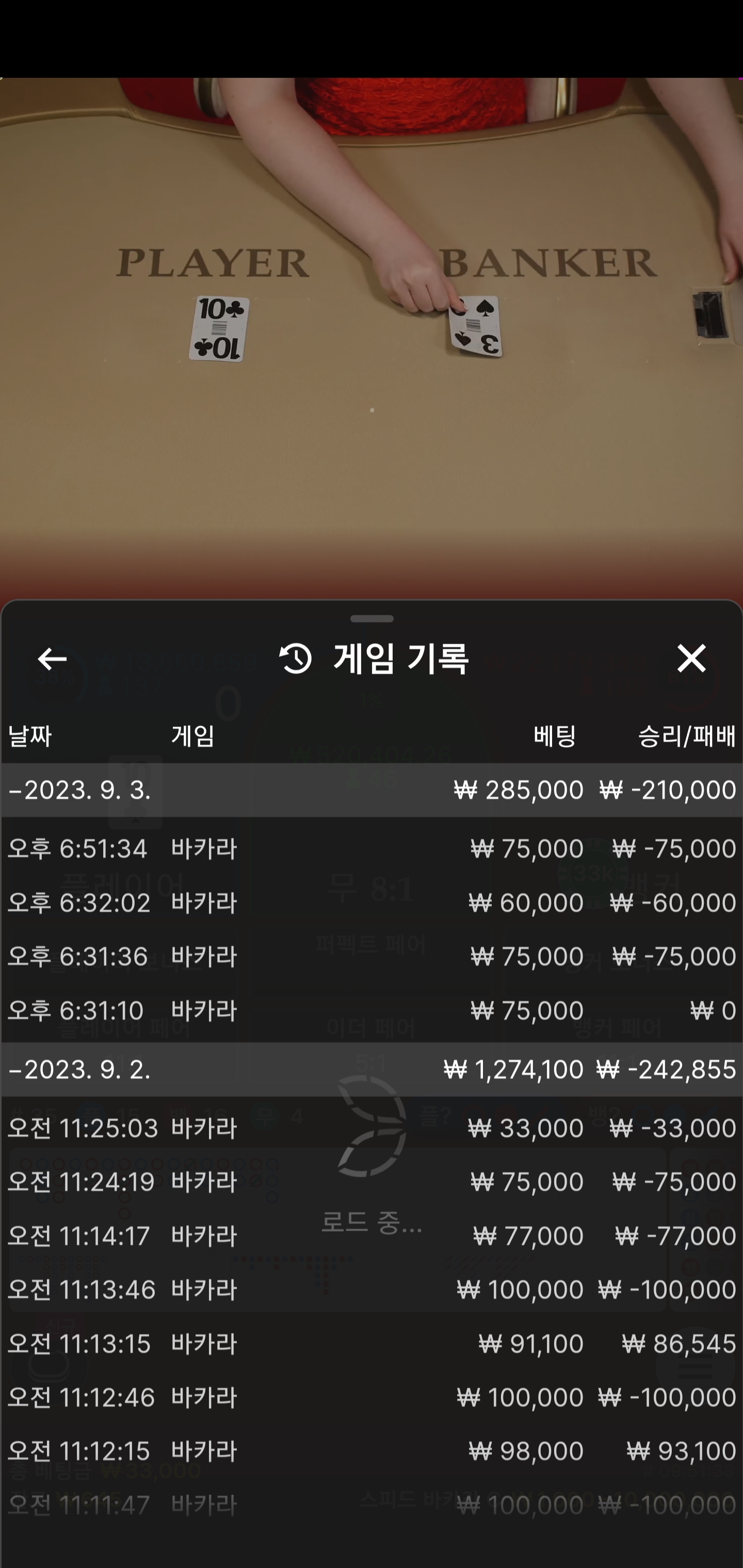Open the 오후 6:32:02 바카라 record
The image size is (743, 1568).
coord(372,902)
